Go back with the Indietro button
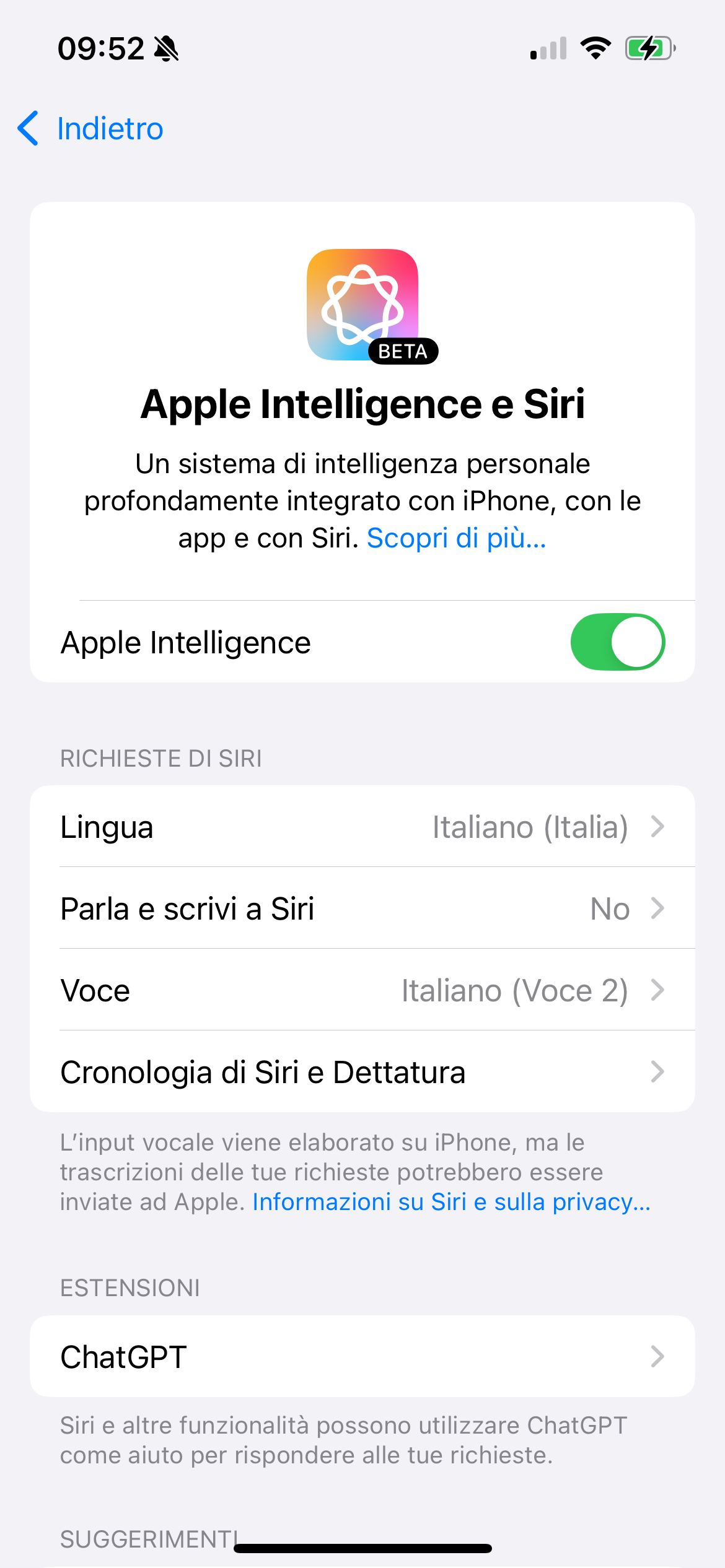The width and height of the screenshot is (725, 1568). (x=91, y=129)
